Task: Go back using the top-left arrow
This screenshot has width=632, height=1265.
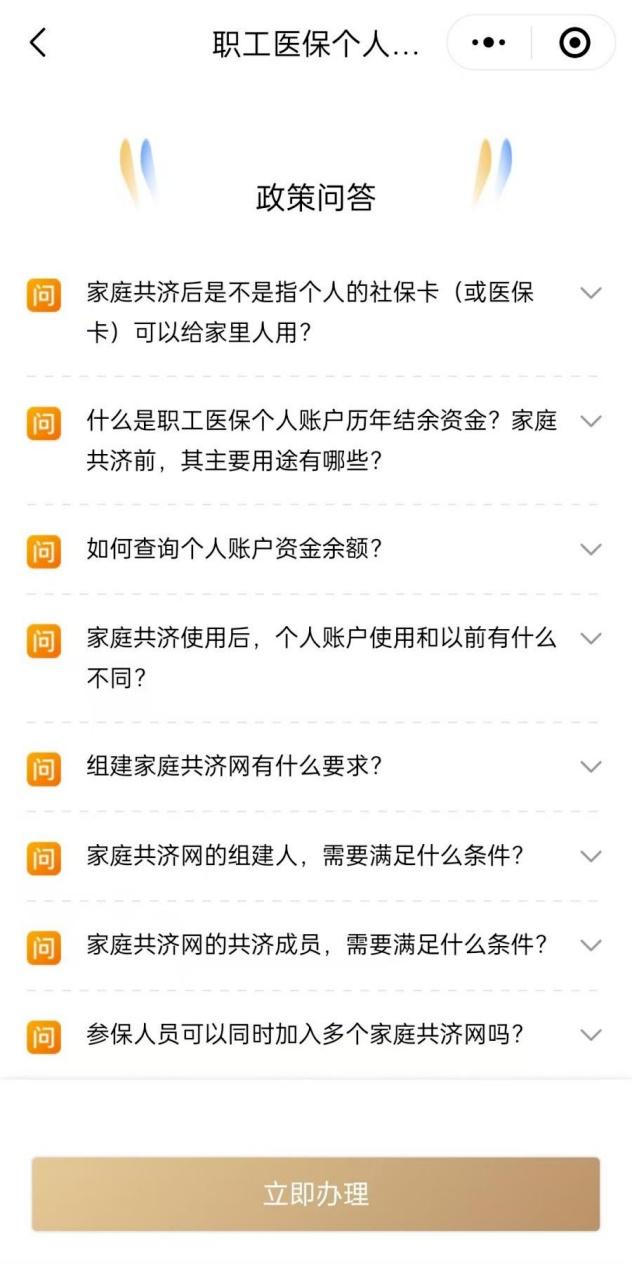Action: (38, 43)
